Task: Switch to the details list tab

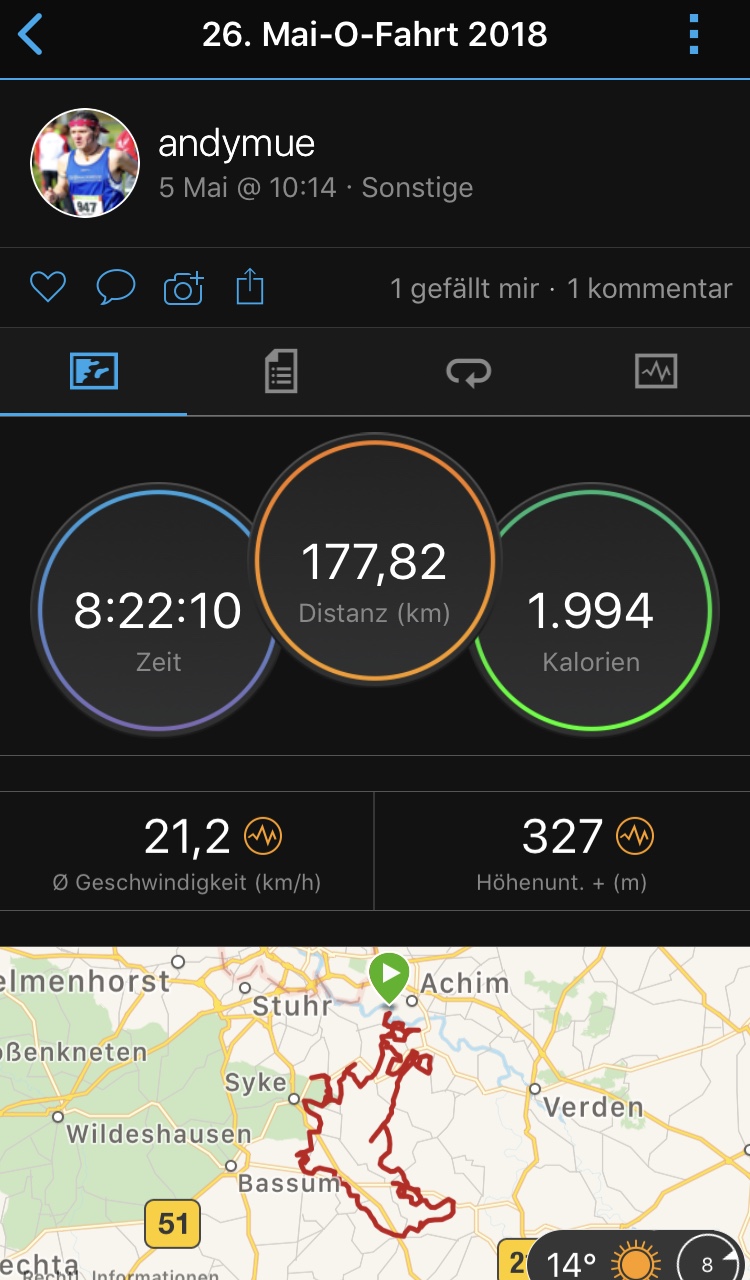Action: [281, 372]
